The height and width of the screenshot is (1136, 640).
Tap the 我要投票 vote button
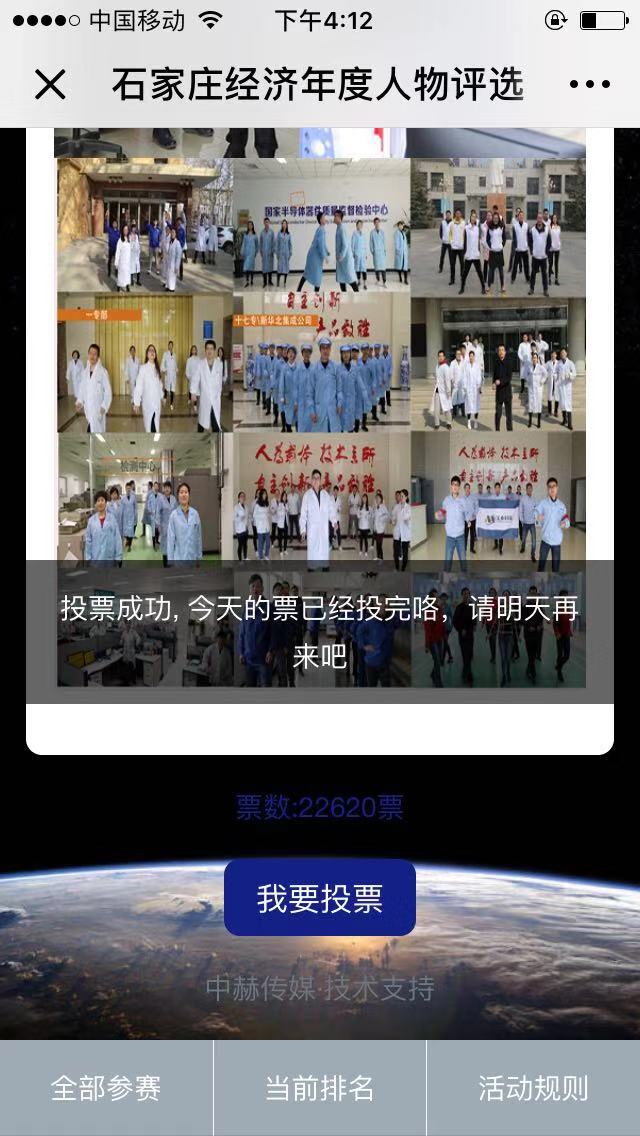point(320,898)
